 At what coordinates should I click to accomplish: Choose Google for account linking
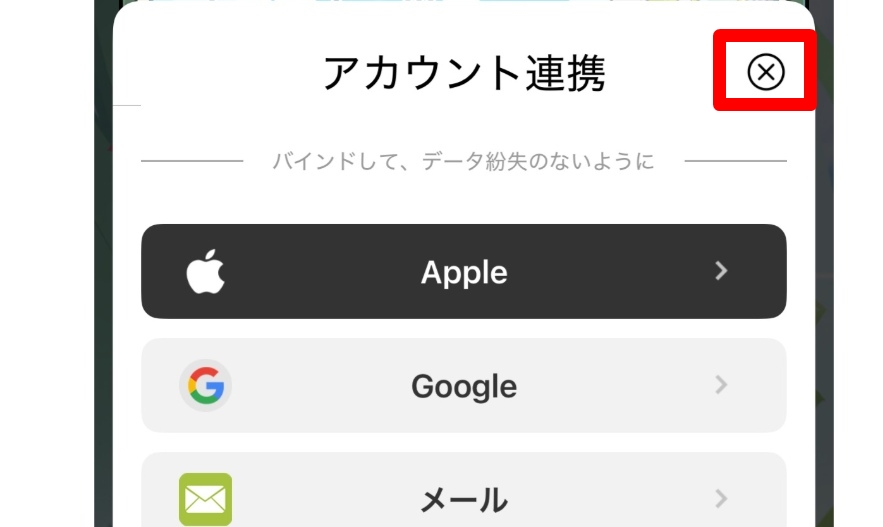463,385
